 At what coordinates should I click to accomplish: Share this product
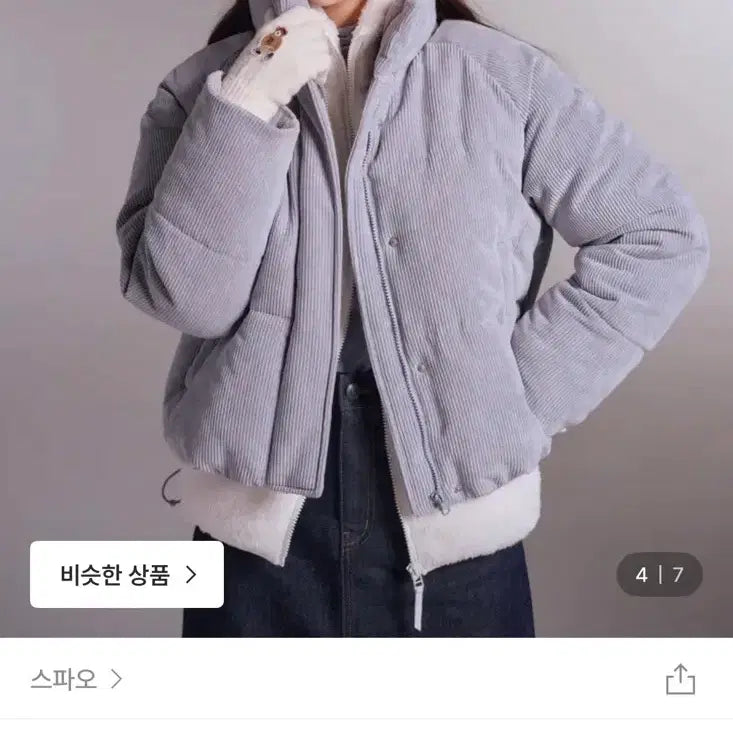680,679
